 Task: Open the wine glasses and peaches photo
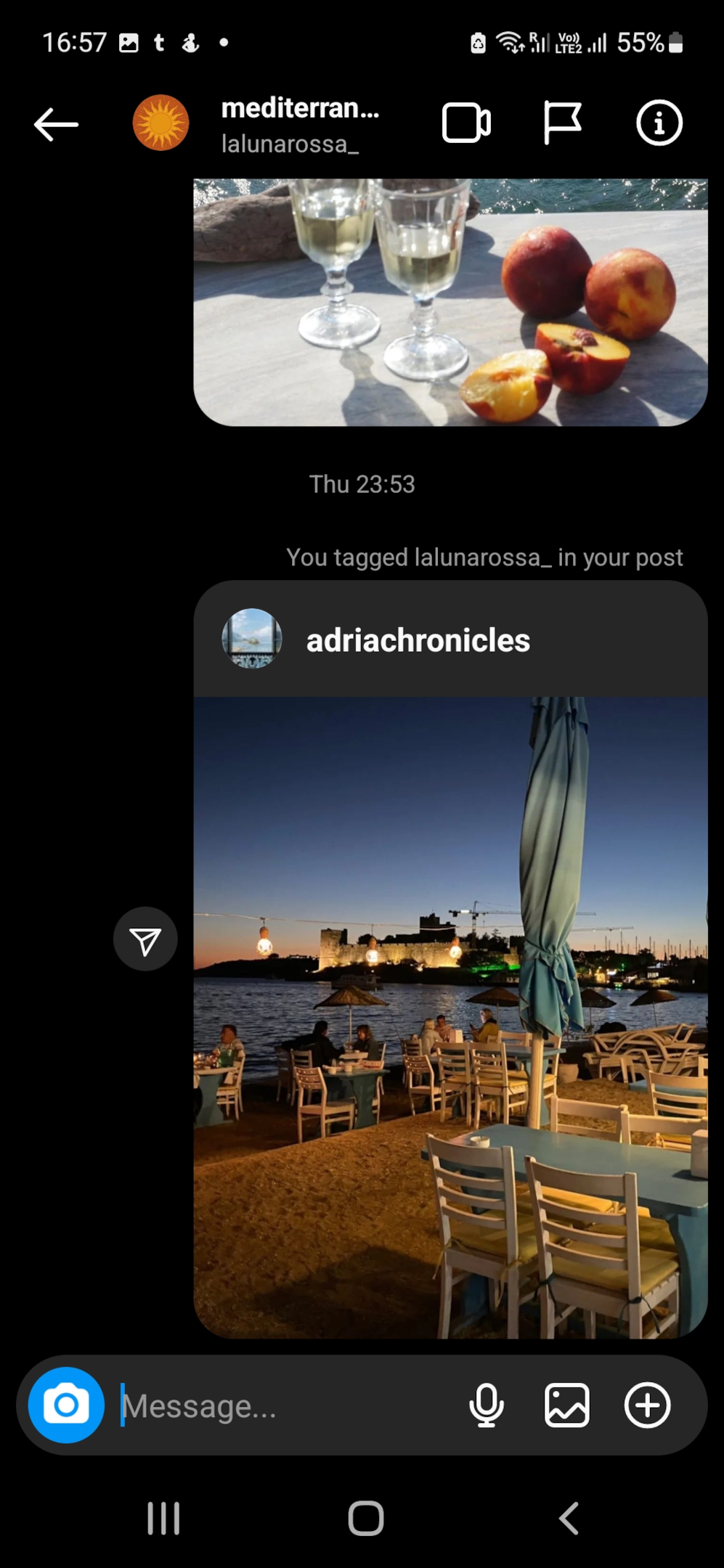[450, 302]
